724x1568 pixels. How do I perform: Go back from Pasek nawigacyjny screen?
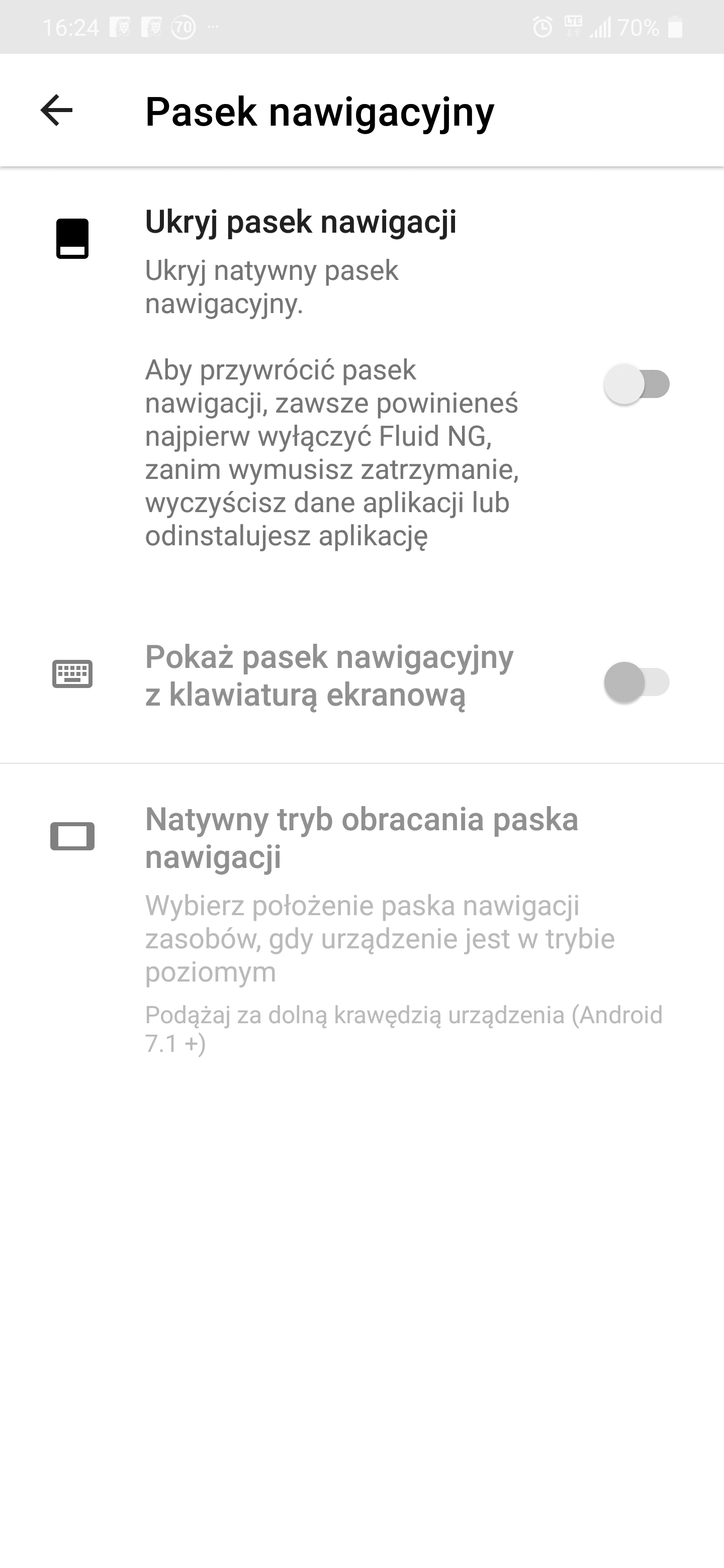tap(57, 110)
